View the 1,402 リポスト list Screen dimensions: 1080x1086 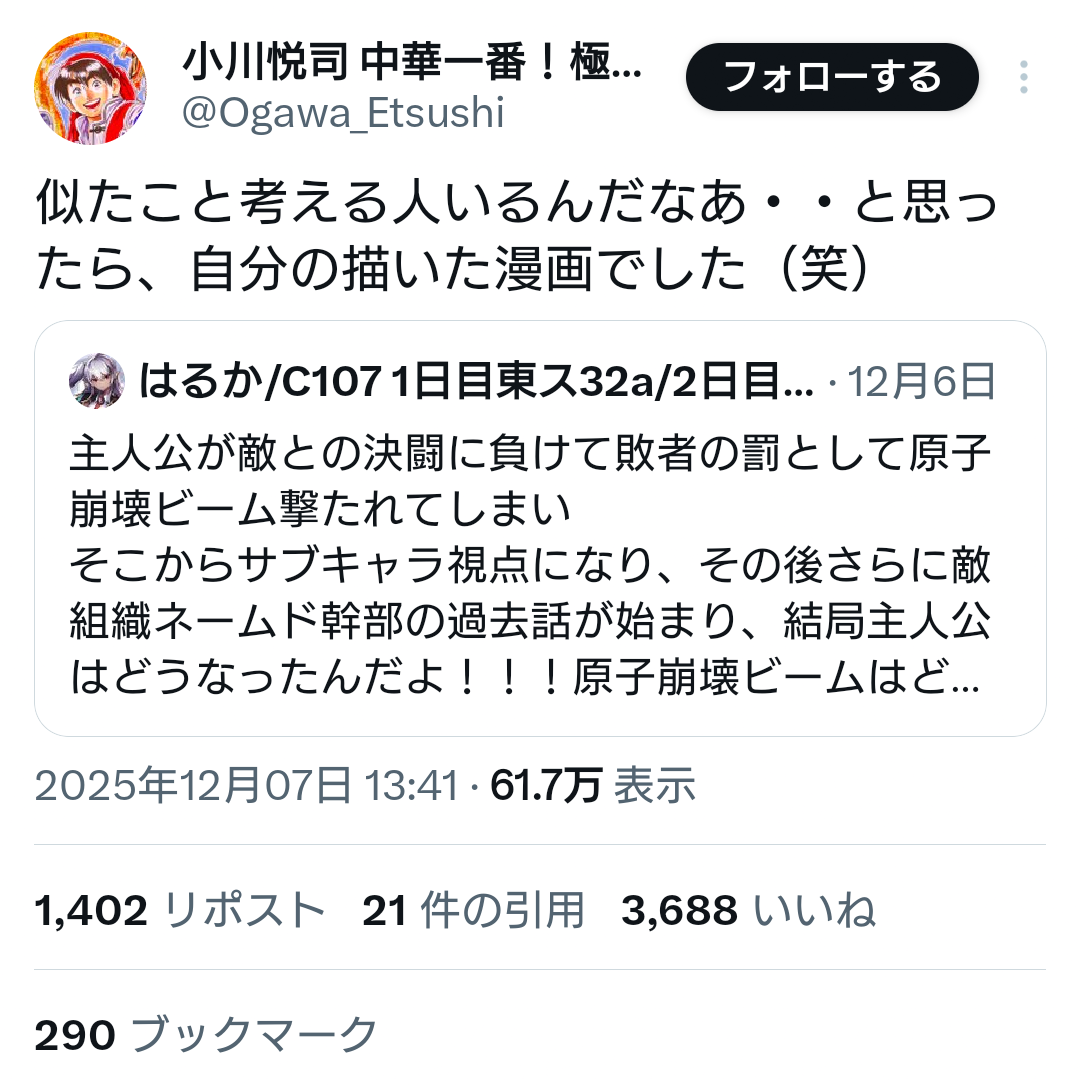[180, 909]
